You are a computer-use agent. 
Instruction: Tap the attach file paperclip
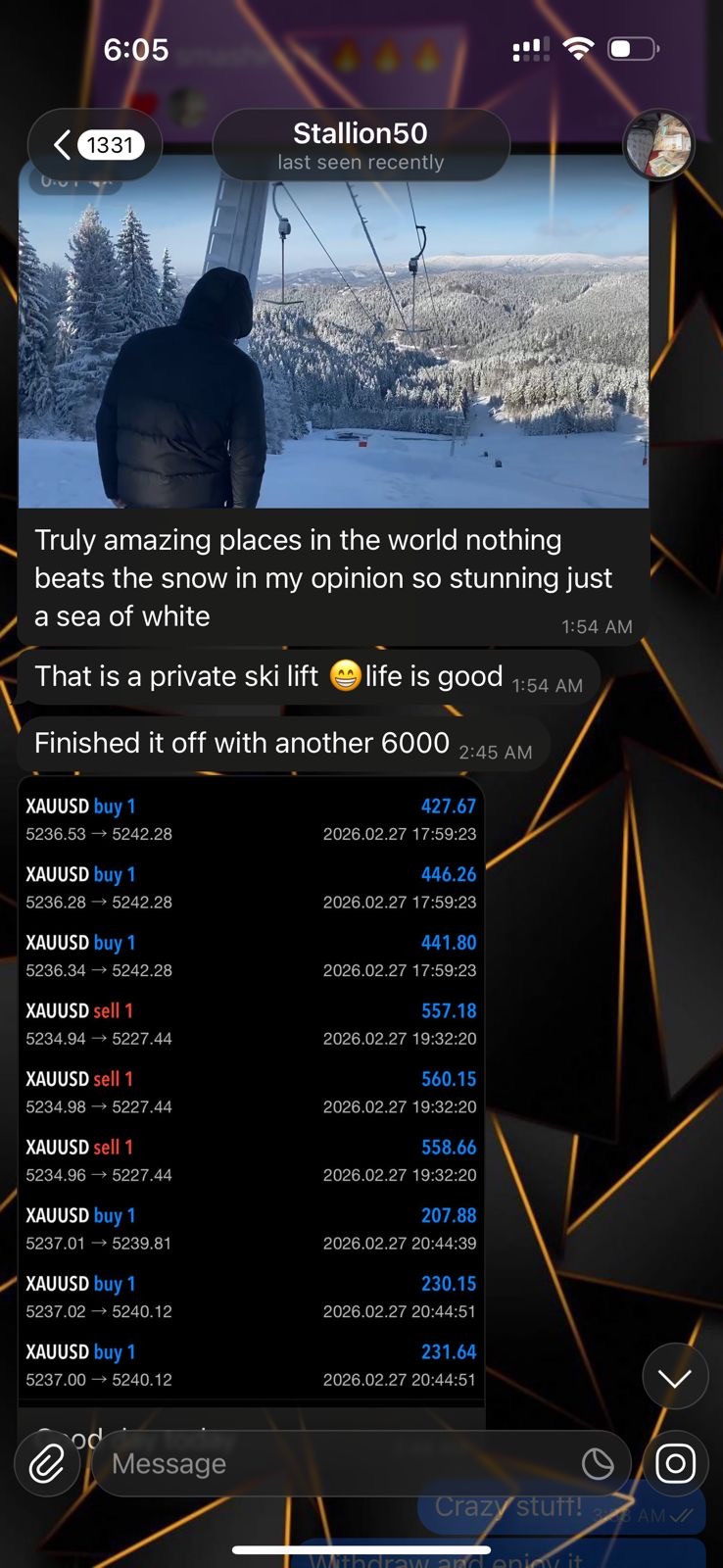(x=46, y=1464)
